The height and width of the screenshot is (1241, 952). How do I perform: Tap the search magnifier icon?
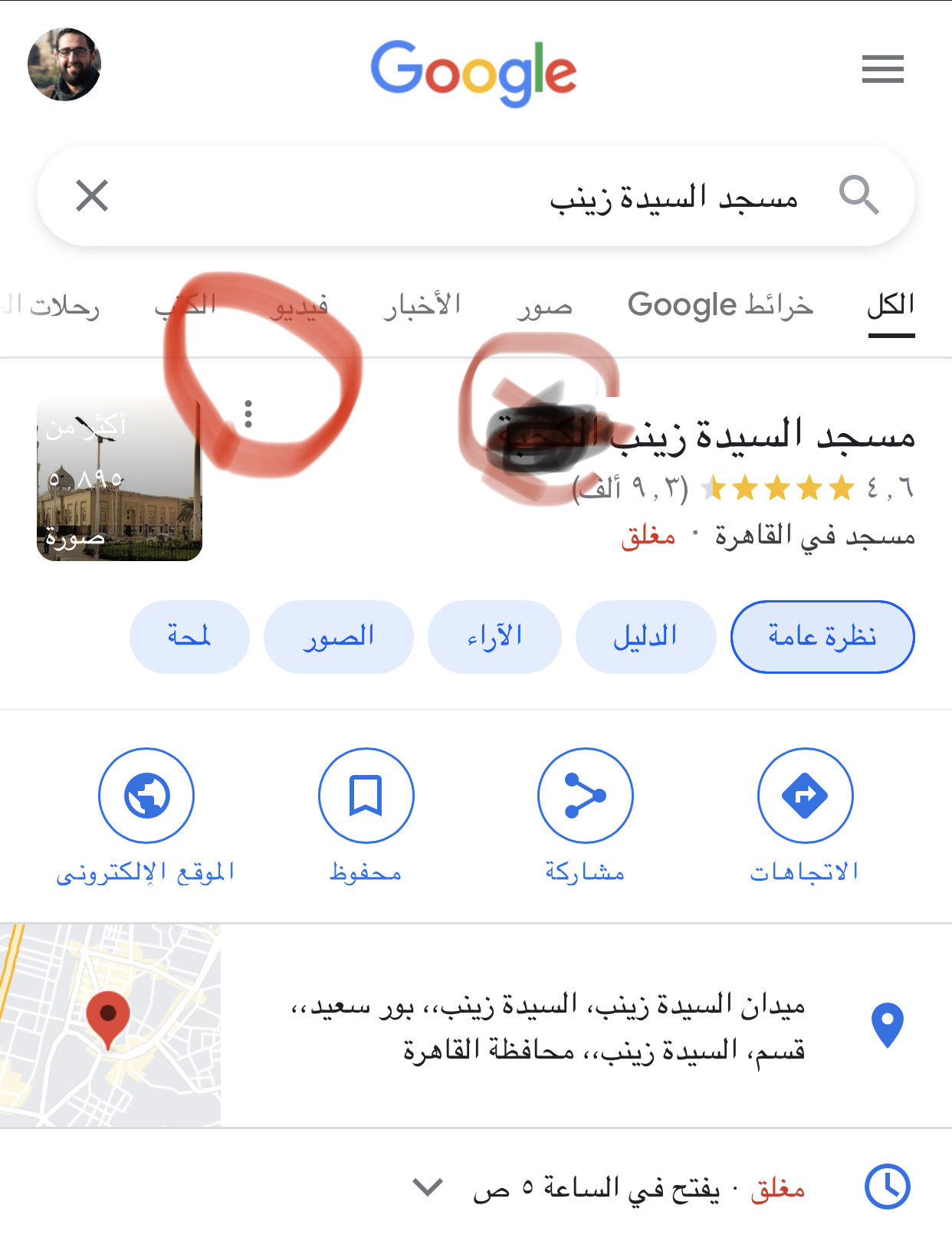858,195
